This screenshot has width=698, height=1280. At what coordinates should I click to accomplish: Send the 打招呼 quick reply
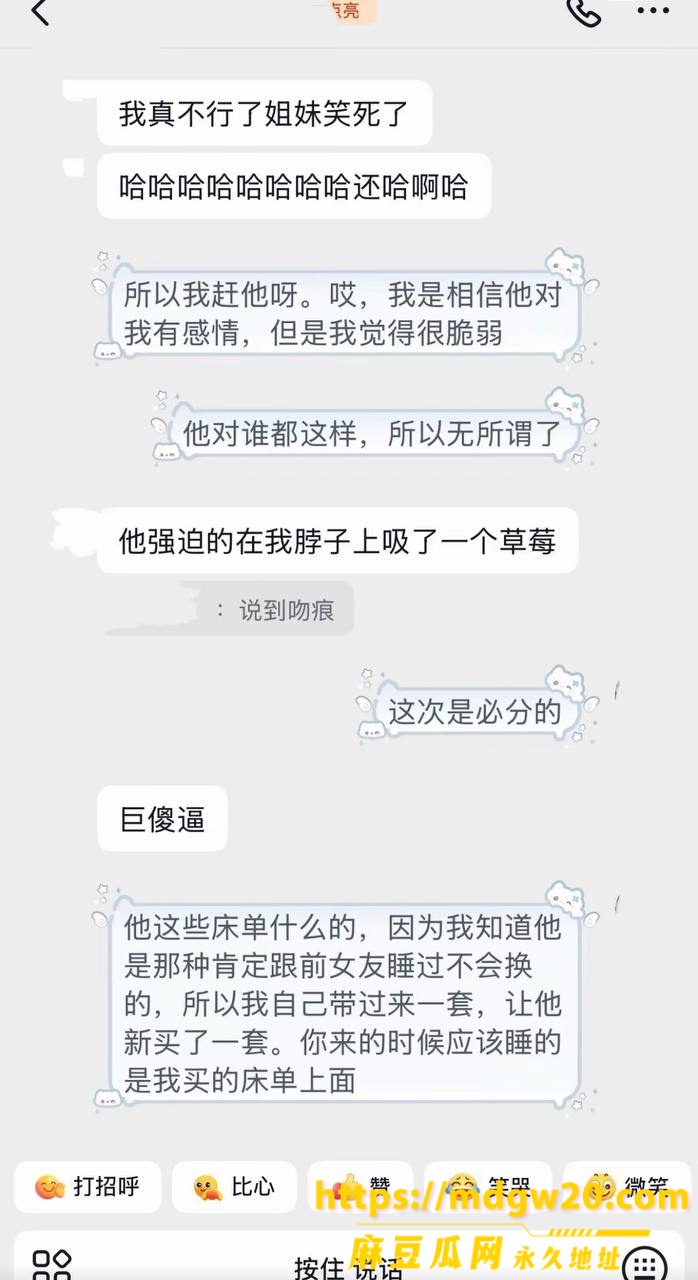coord(86,1187)
